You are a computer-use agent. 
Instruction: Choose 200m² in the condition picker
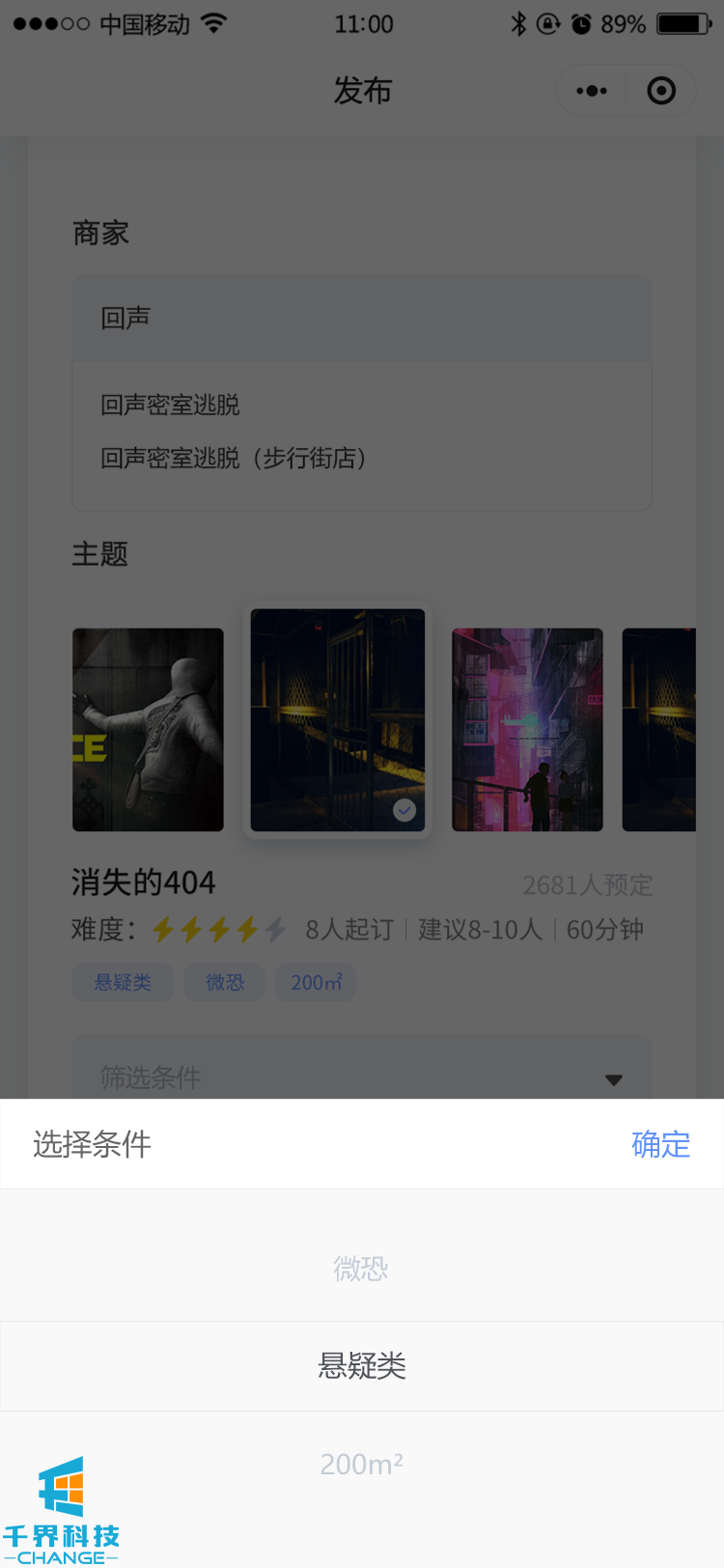361,1464
